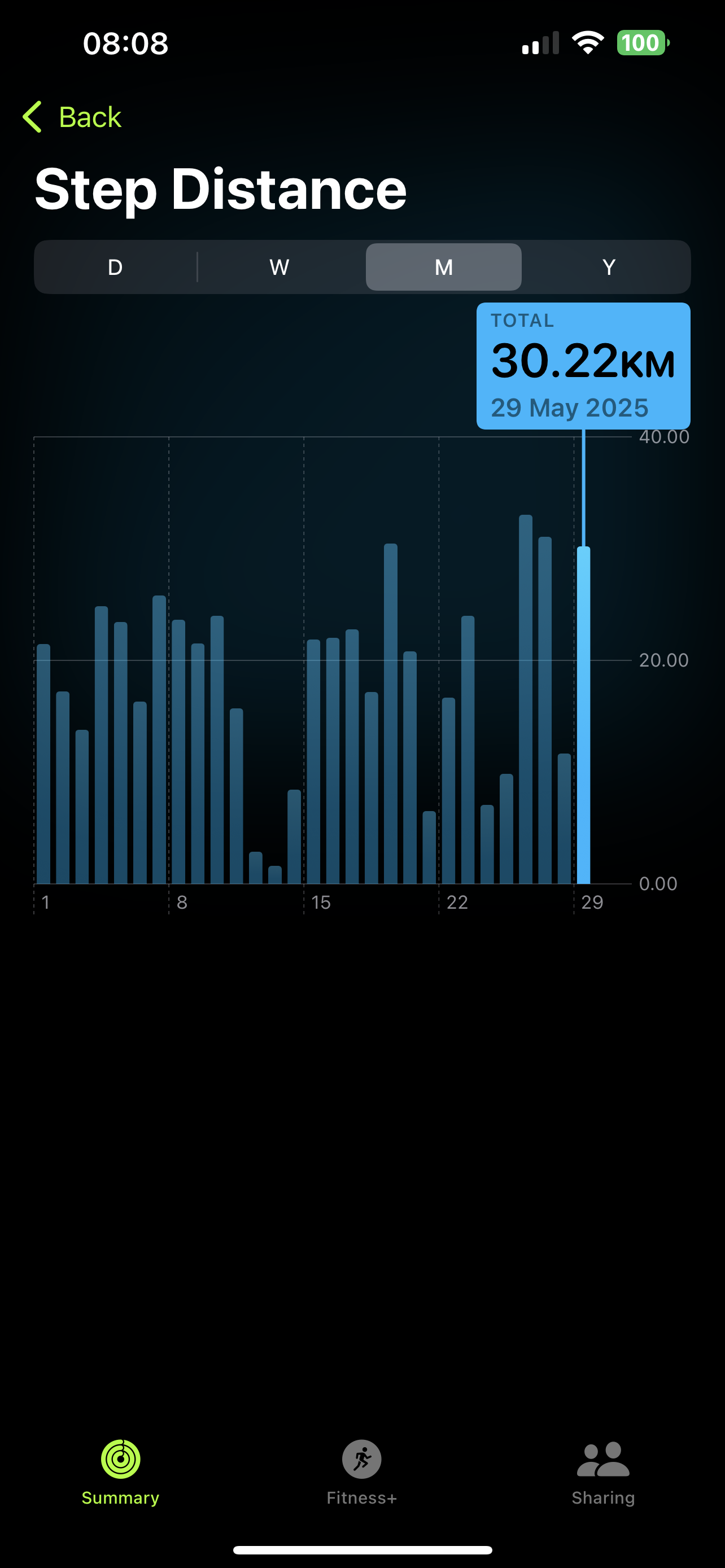Switch to the Sharing tab
This screenshot has height=1568, width=725.
tap(602, 1473)
